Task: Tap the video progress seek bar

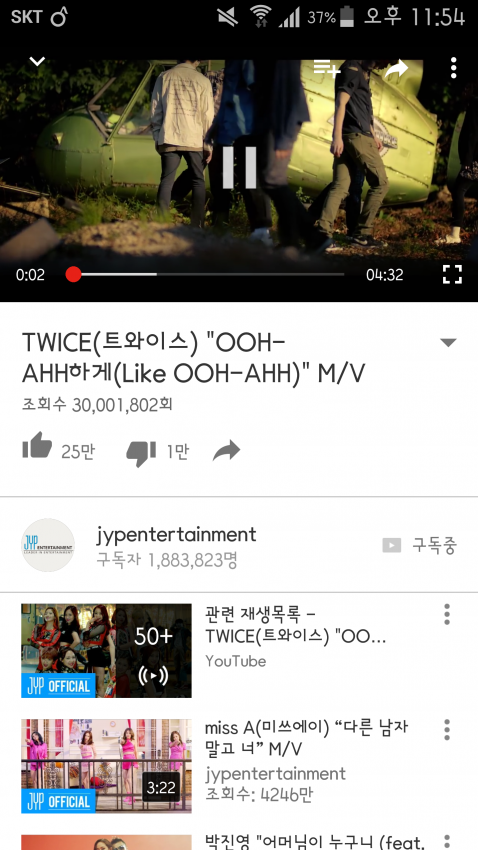Action: click(209, 274)
